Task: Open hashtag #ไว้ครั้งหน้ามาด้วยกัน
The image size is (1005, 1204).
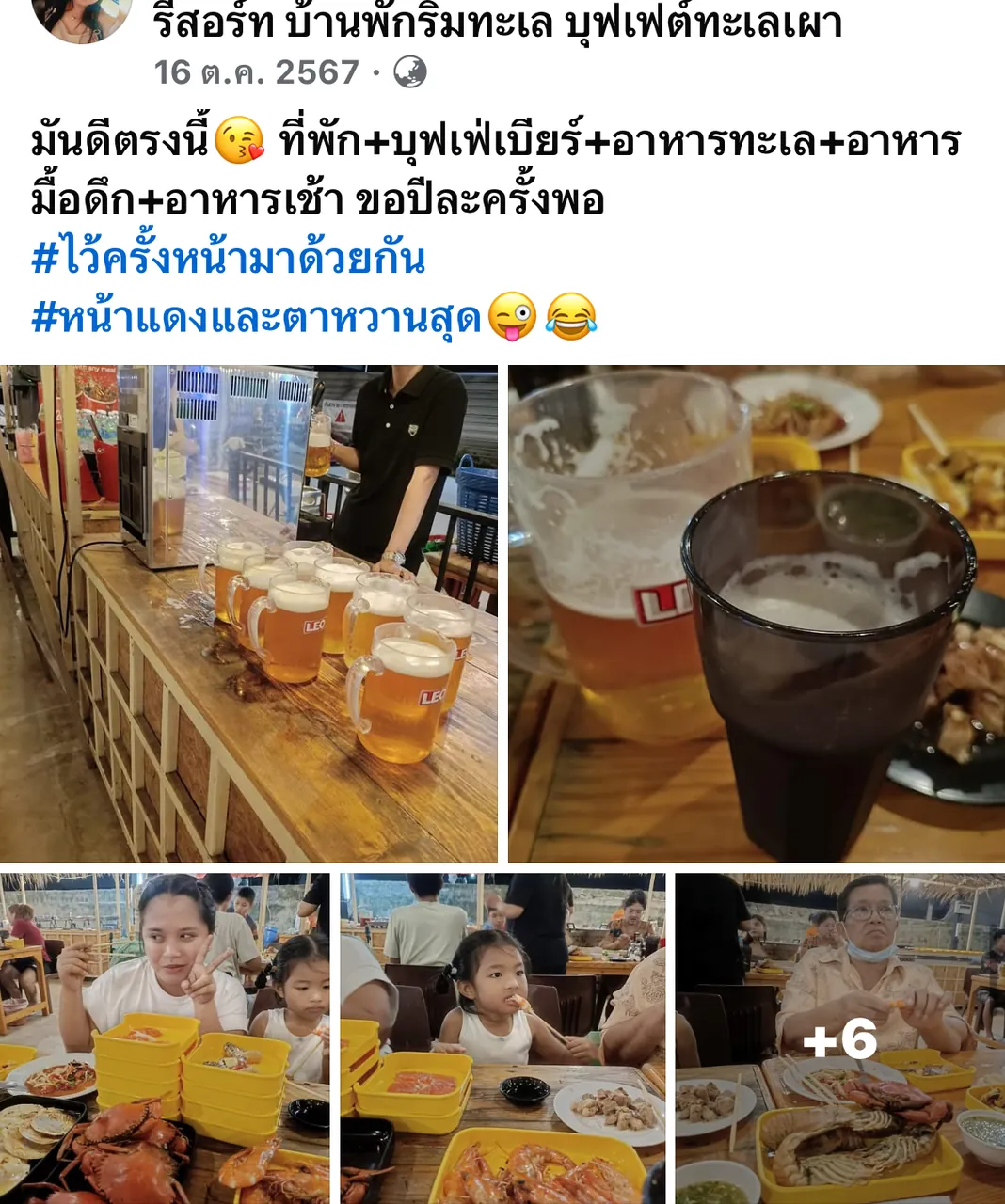Action: pyautogui.click(x=228, y=259)
